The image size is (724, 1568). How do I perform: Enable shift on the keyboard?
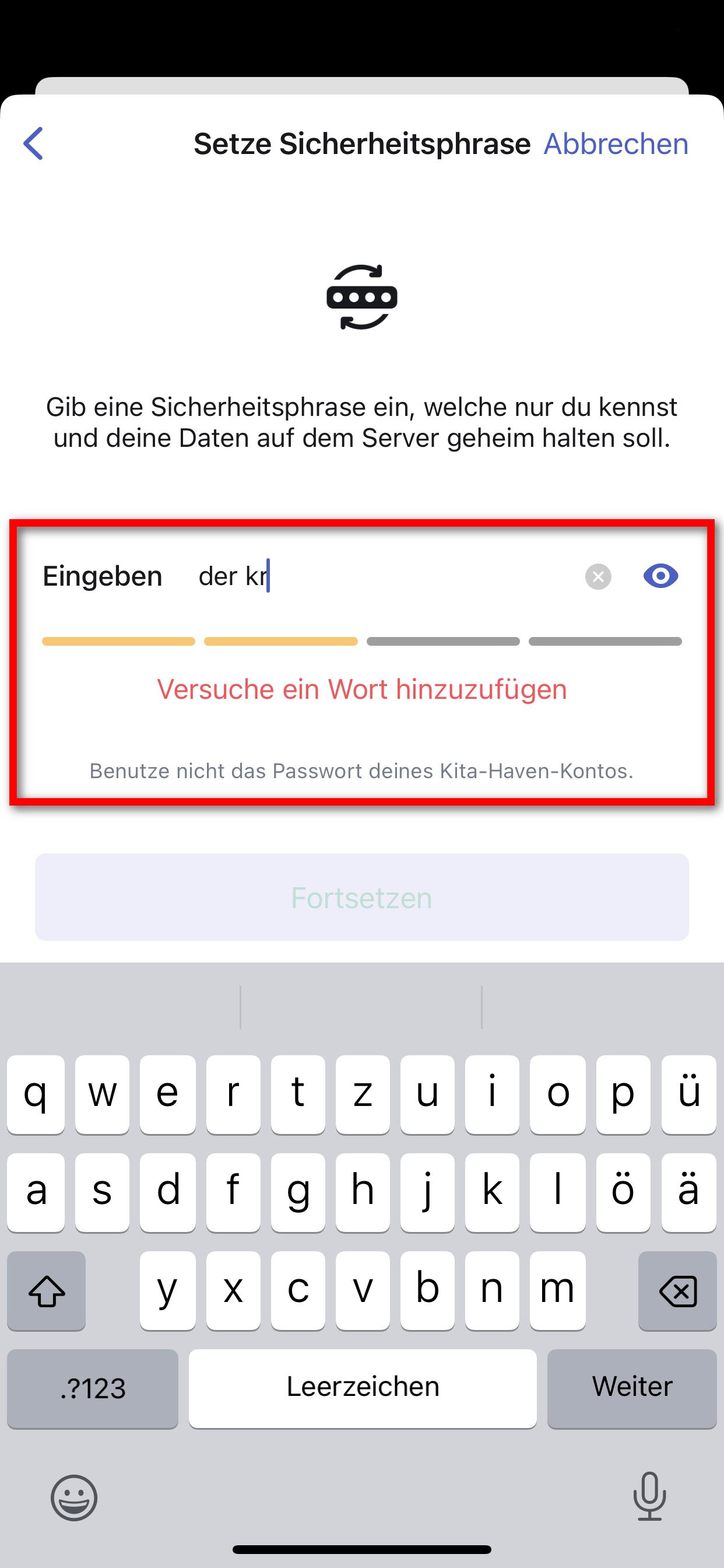[47, 1290]
